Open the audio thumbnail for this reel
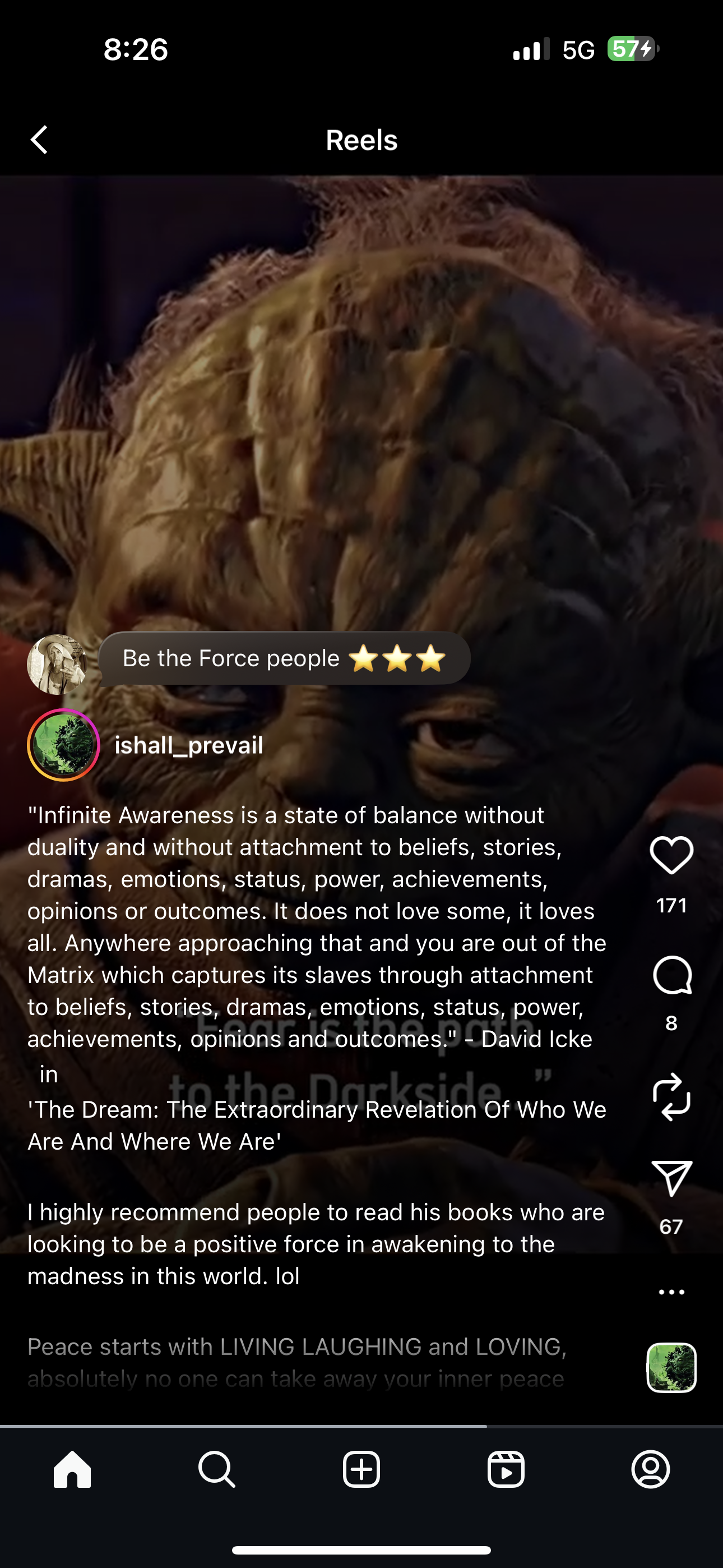 (671, 1367)
